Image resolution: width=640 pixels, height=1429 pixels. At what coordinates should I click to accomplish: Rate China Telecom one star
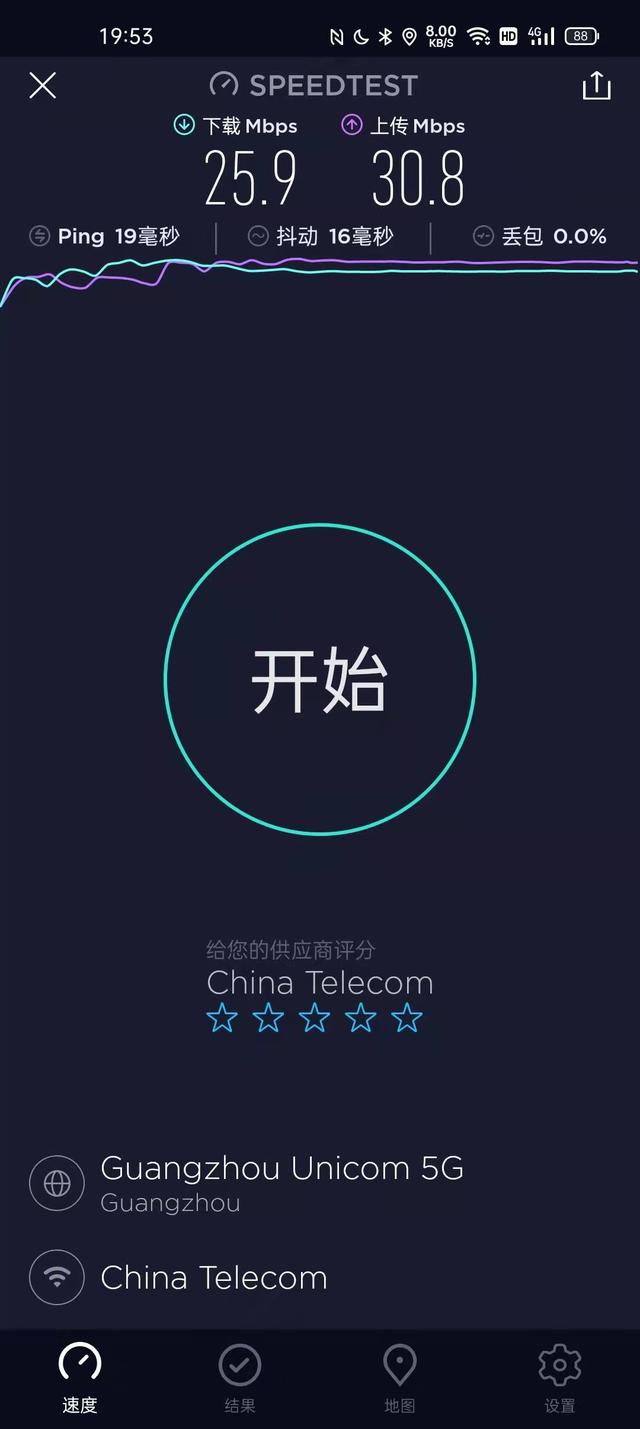pos(222,1019)
